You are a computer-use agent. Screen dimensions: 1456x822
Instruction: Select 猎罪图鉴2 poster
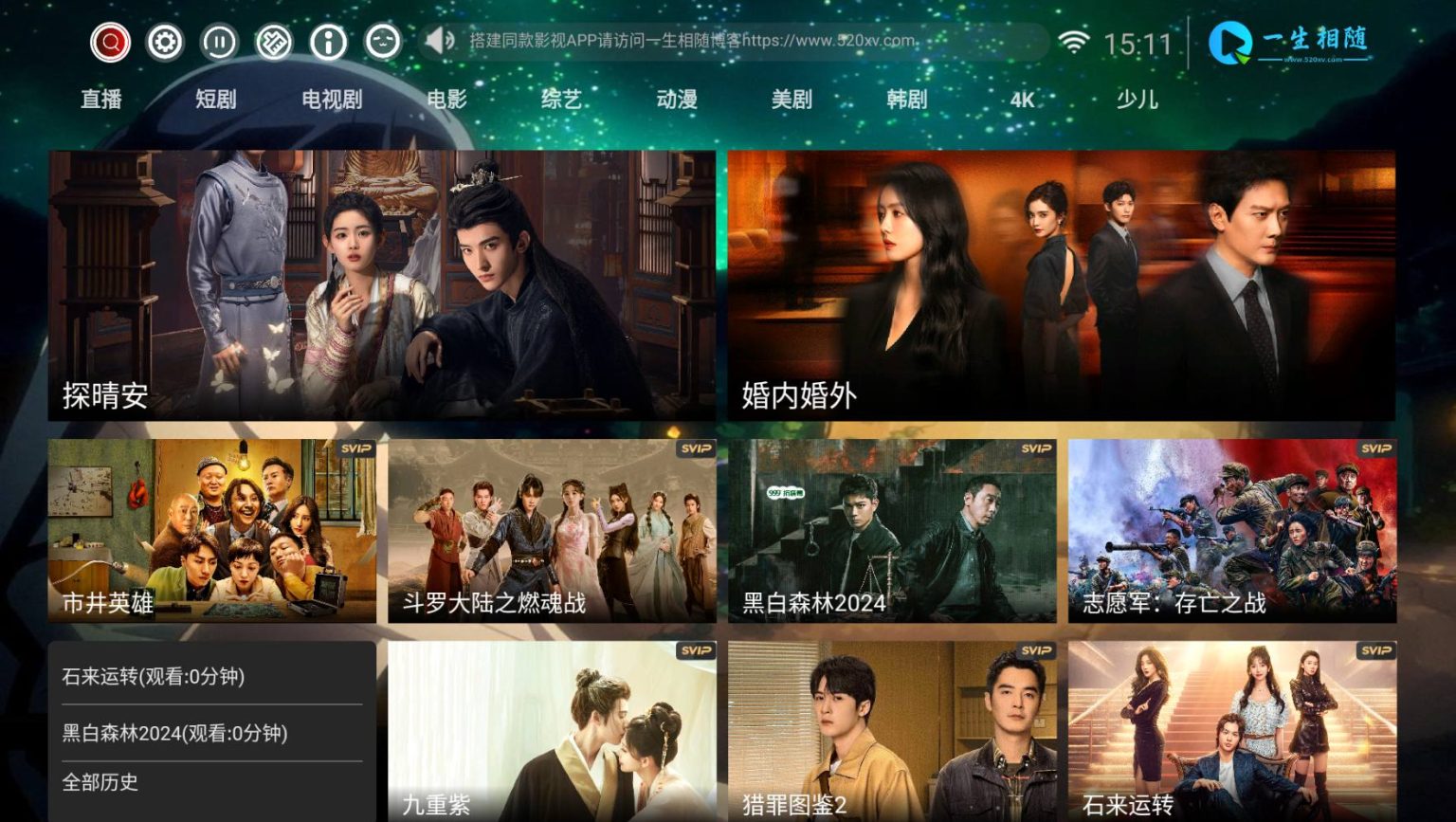pyautogui.click(x=892, y=732)
